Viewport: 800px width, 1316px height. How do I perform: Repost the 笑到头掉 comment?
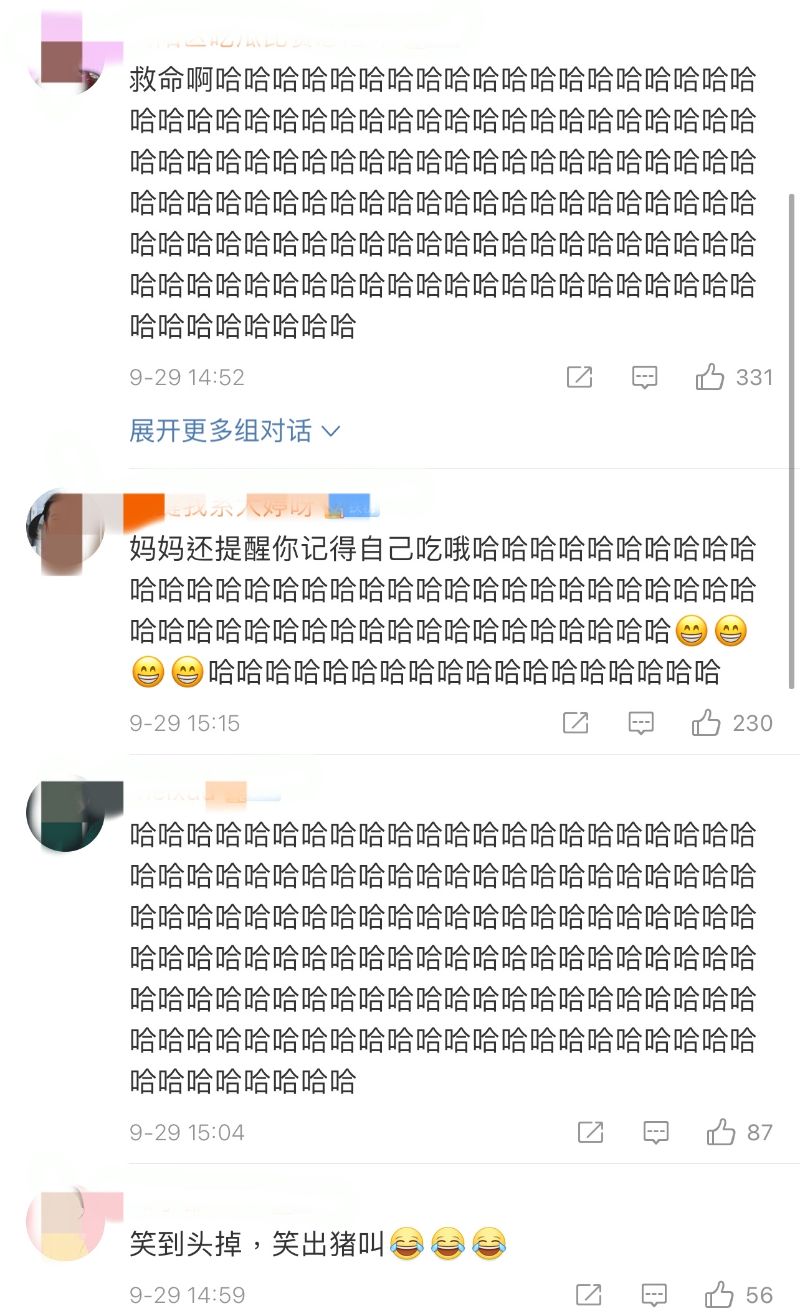(589, 1295)
